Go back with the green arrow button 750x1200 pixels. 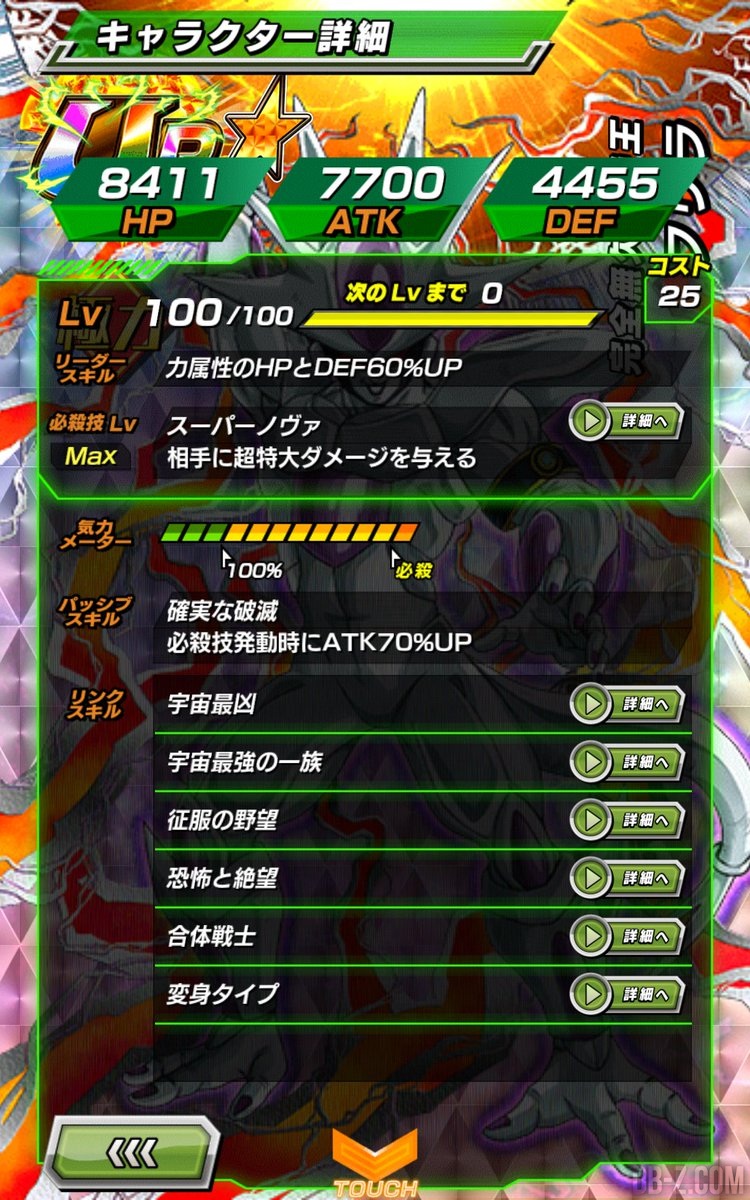click(x=133, y=1151)
